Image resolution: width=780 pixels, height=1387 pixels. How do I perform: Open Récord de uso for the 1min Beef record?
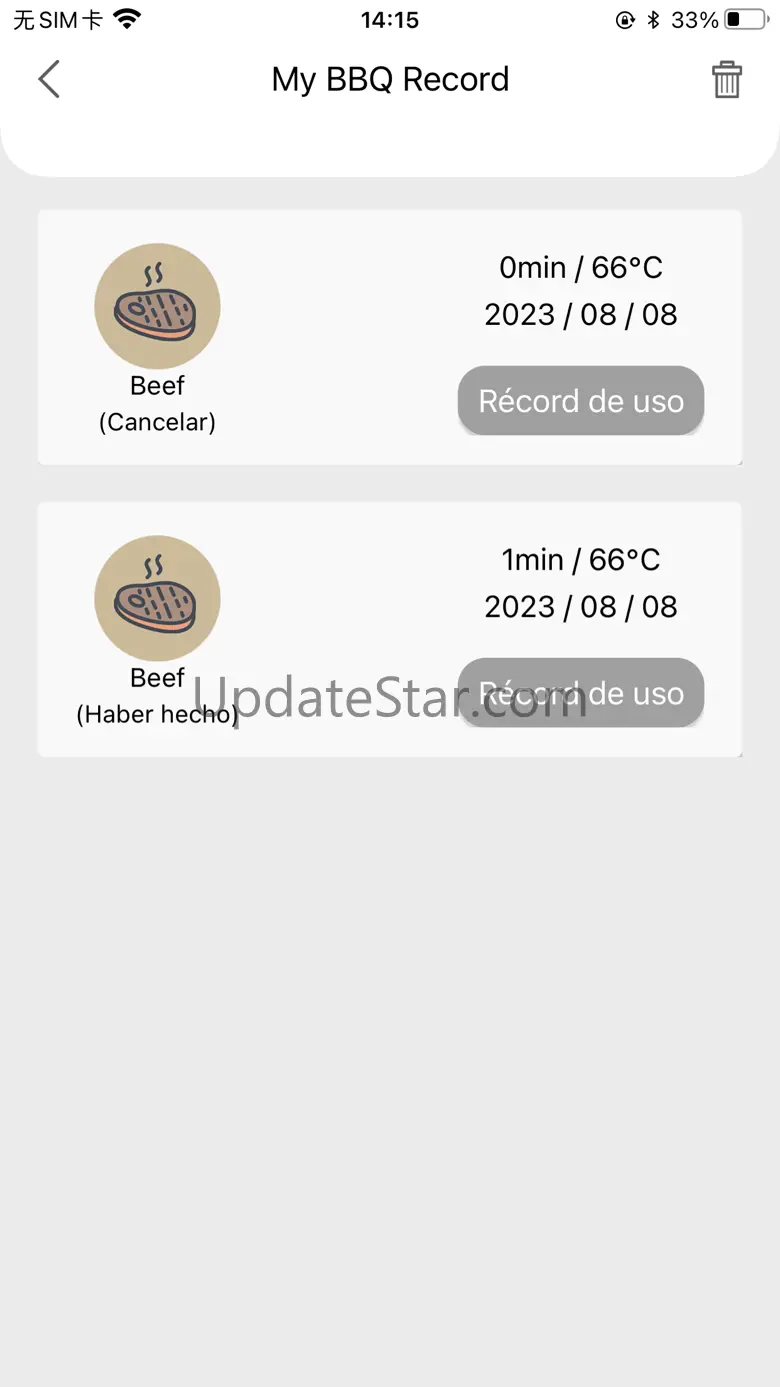click(x=581, y=693)
